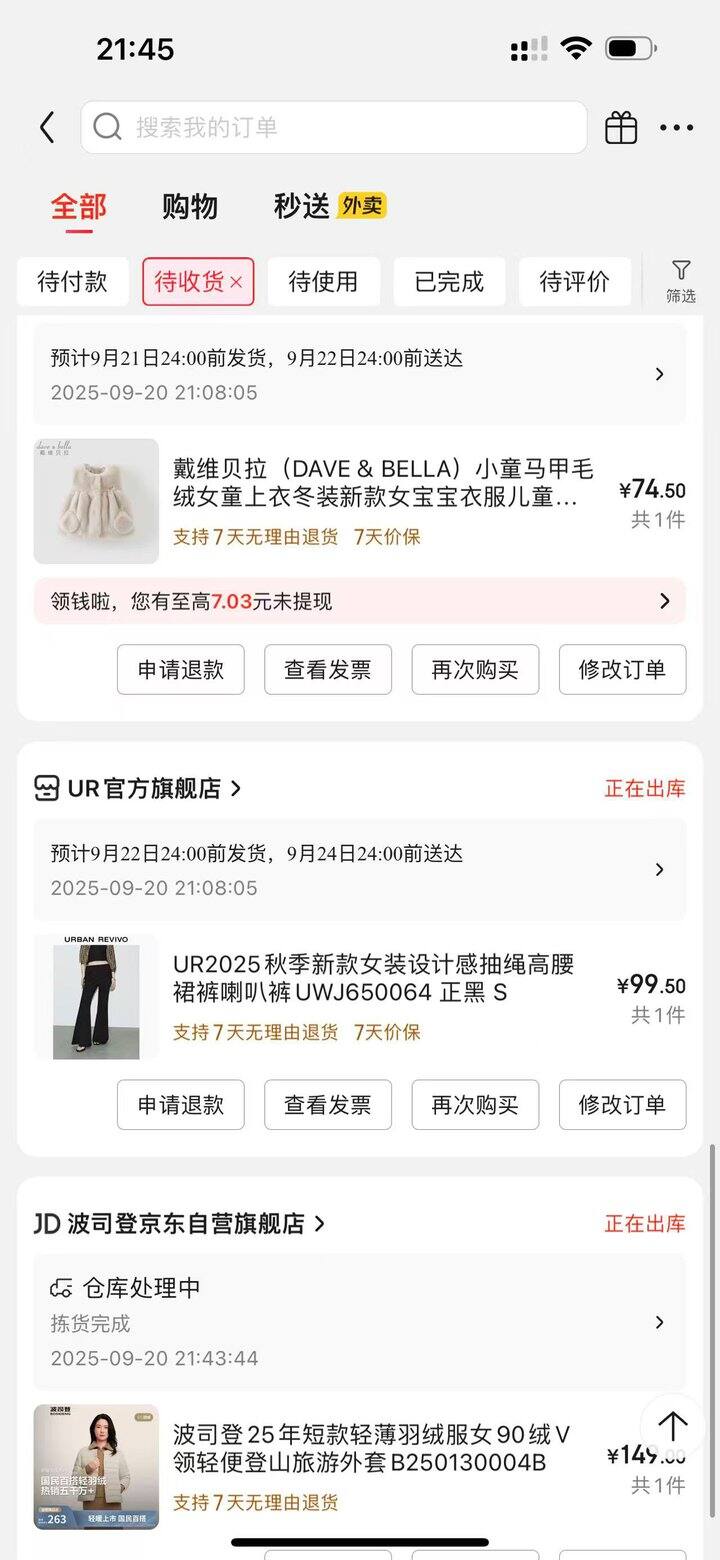
Task: Tap the 搜索我的订单 search field
Action: point(333,127)
